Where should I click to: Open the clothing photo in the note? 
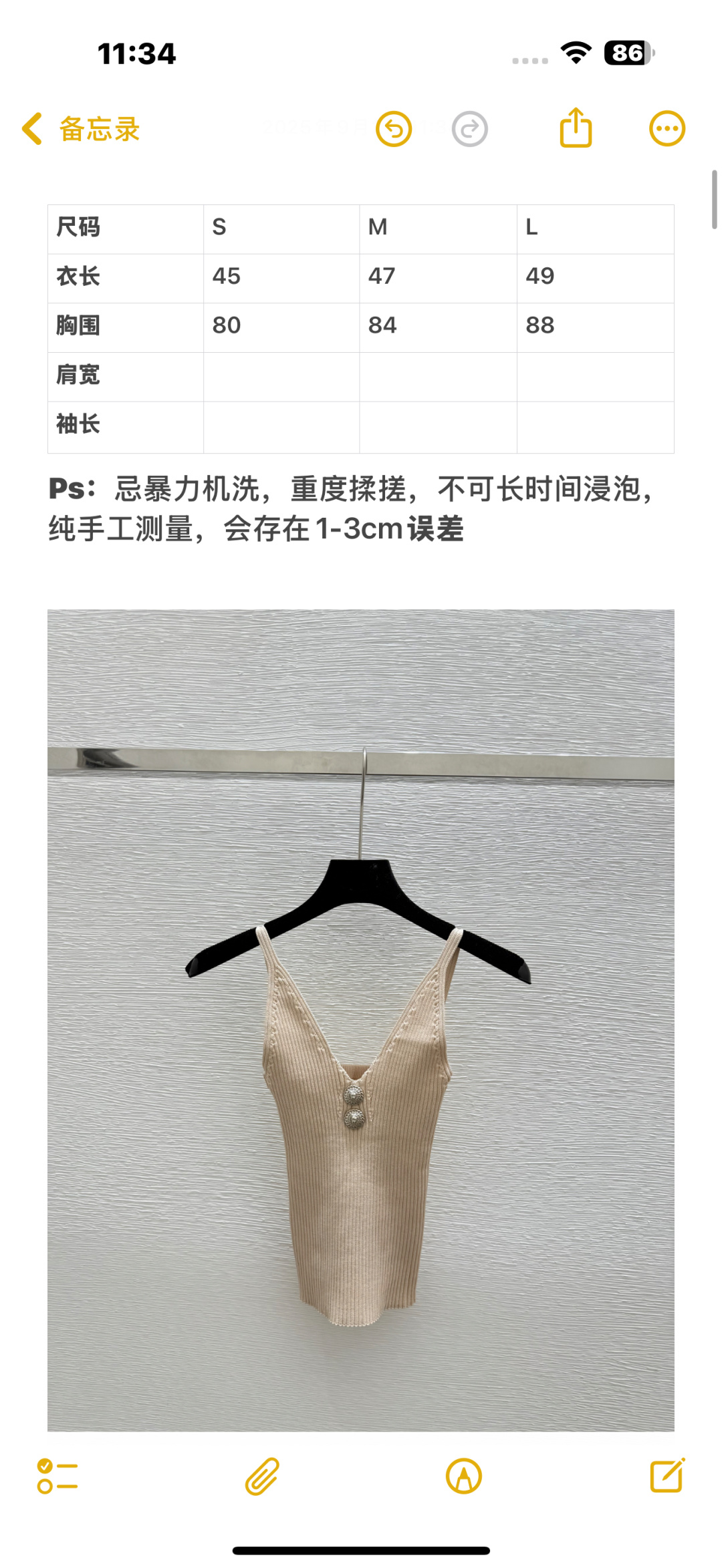click(360, 1020)
